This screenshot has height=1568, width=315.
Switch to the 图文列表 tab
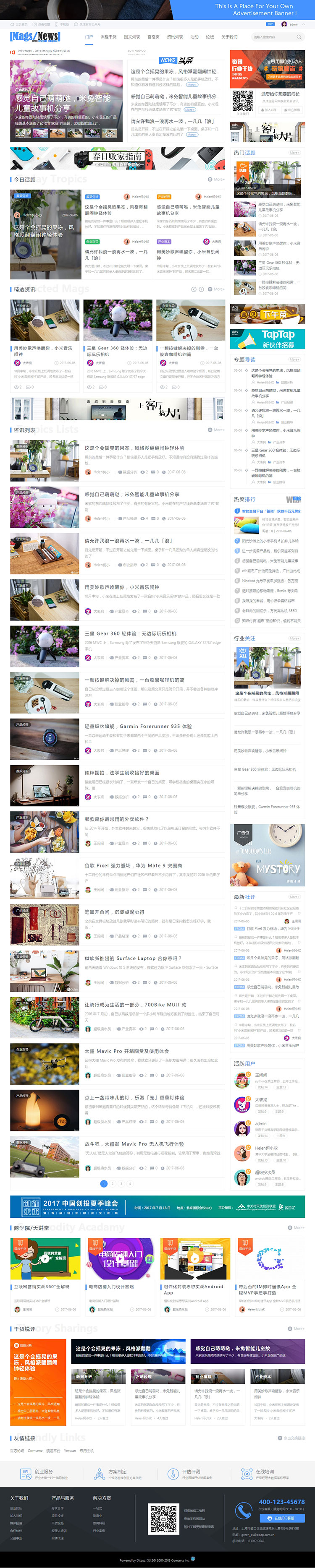(131, 37)
